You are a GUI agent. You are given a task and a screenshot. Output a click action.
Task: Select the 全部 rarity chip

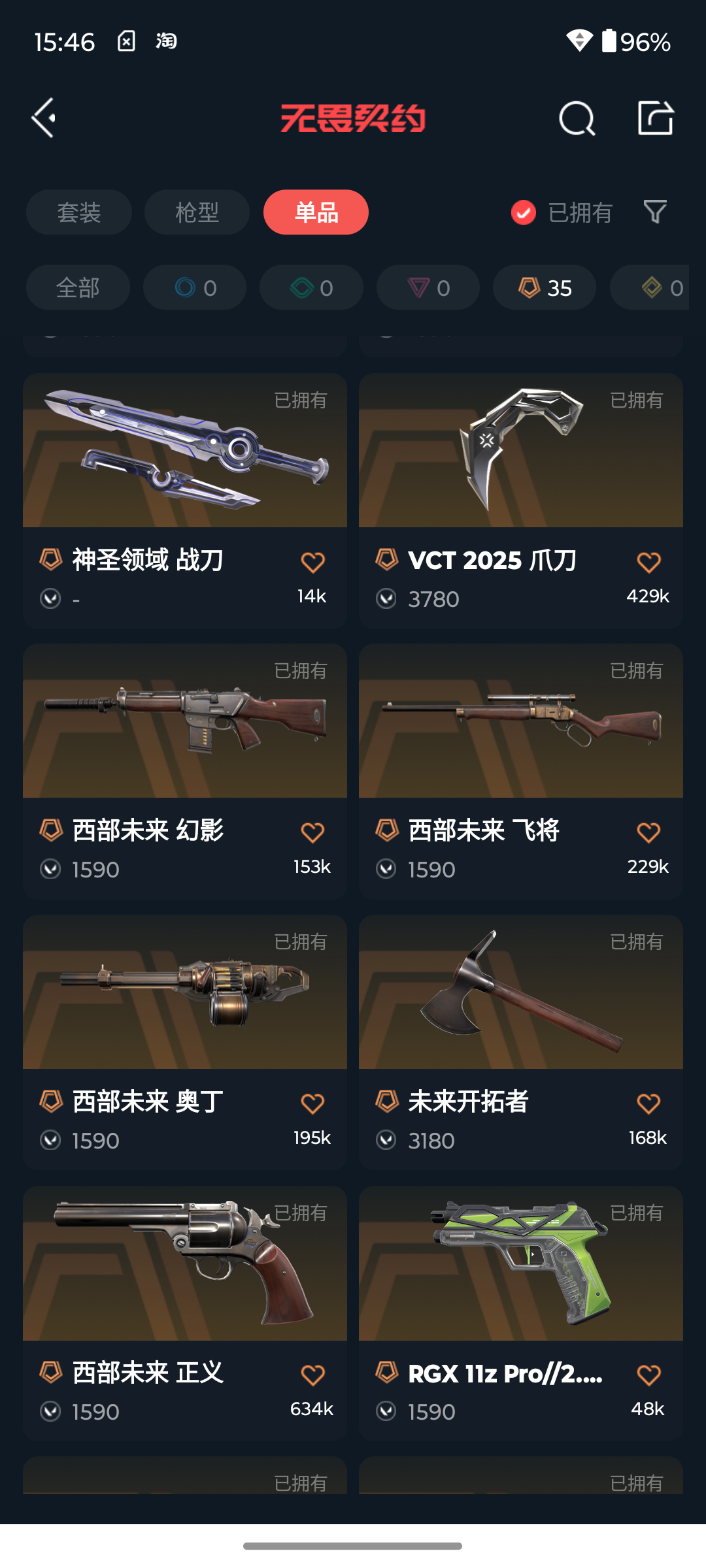(78, 287)
